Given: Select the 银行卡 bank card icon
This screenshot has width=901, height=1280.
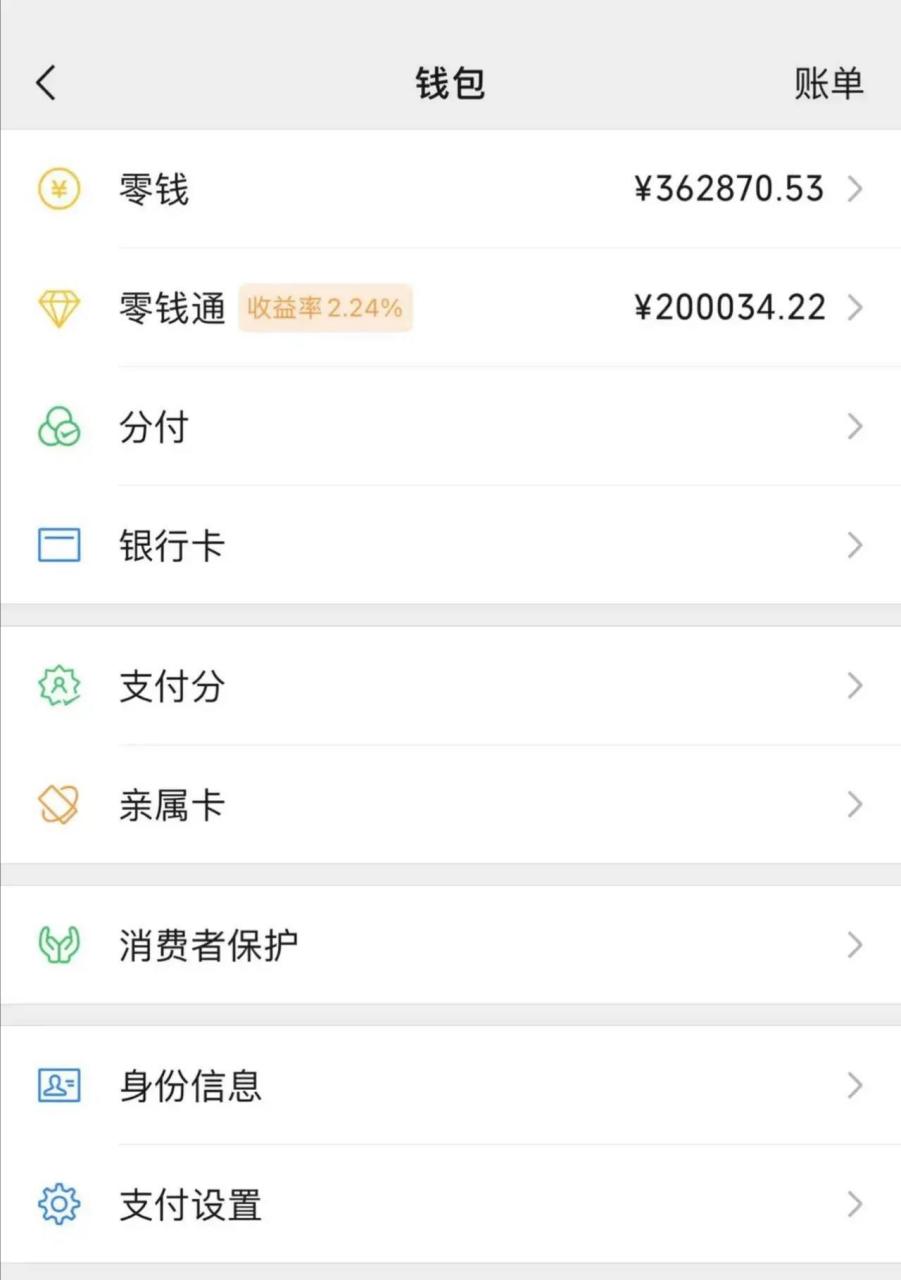Looking at the screenshot, I should [62, 546].
